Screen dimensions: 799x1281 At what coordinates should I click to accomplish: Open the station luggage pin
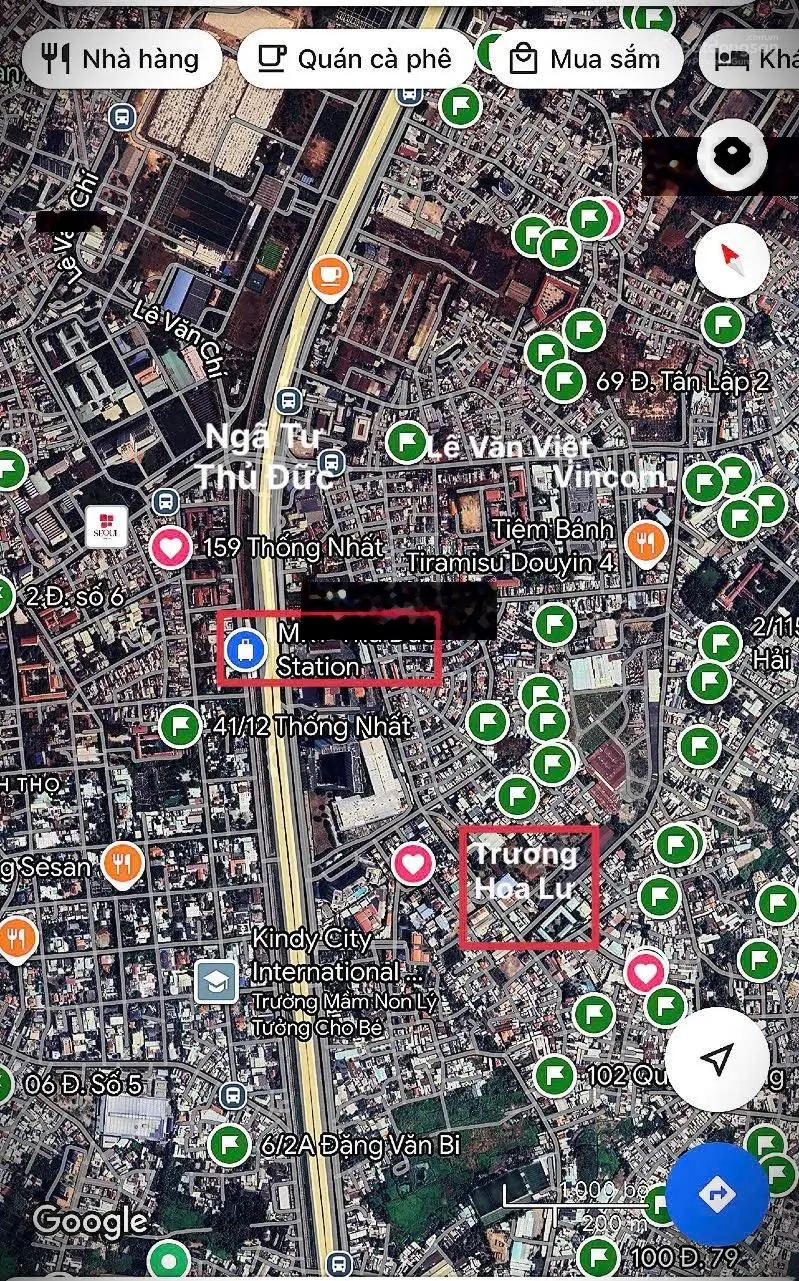coord(243,649)
